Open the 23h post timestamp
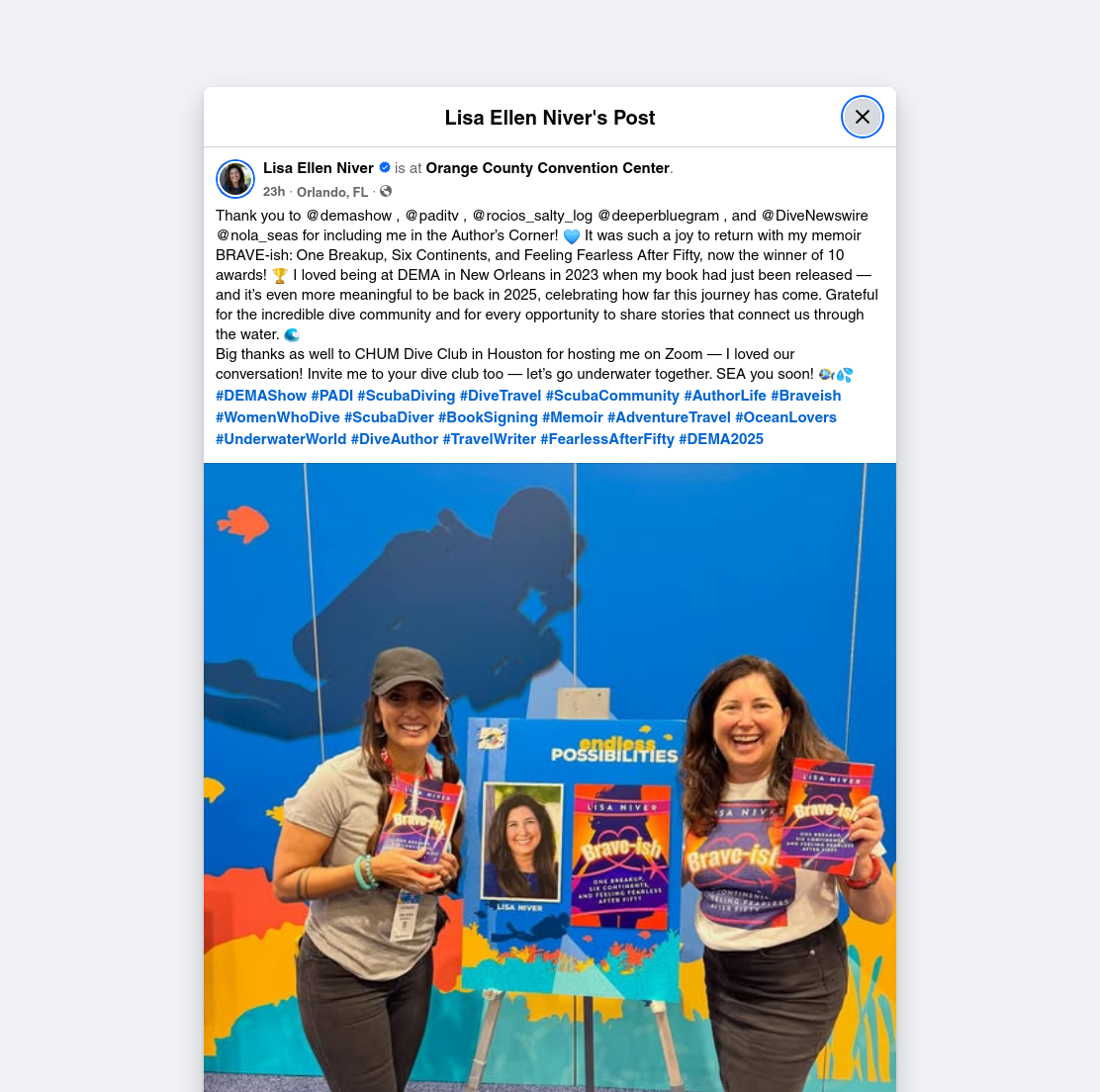Viewport: 1100px width, 1092px height. click(x=274, y=192)
